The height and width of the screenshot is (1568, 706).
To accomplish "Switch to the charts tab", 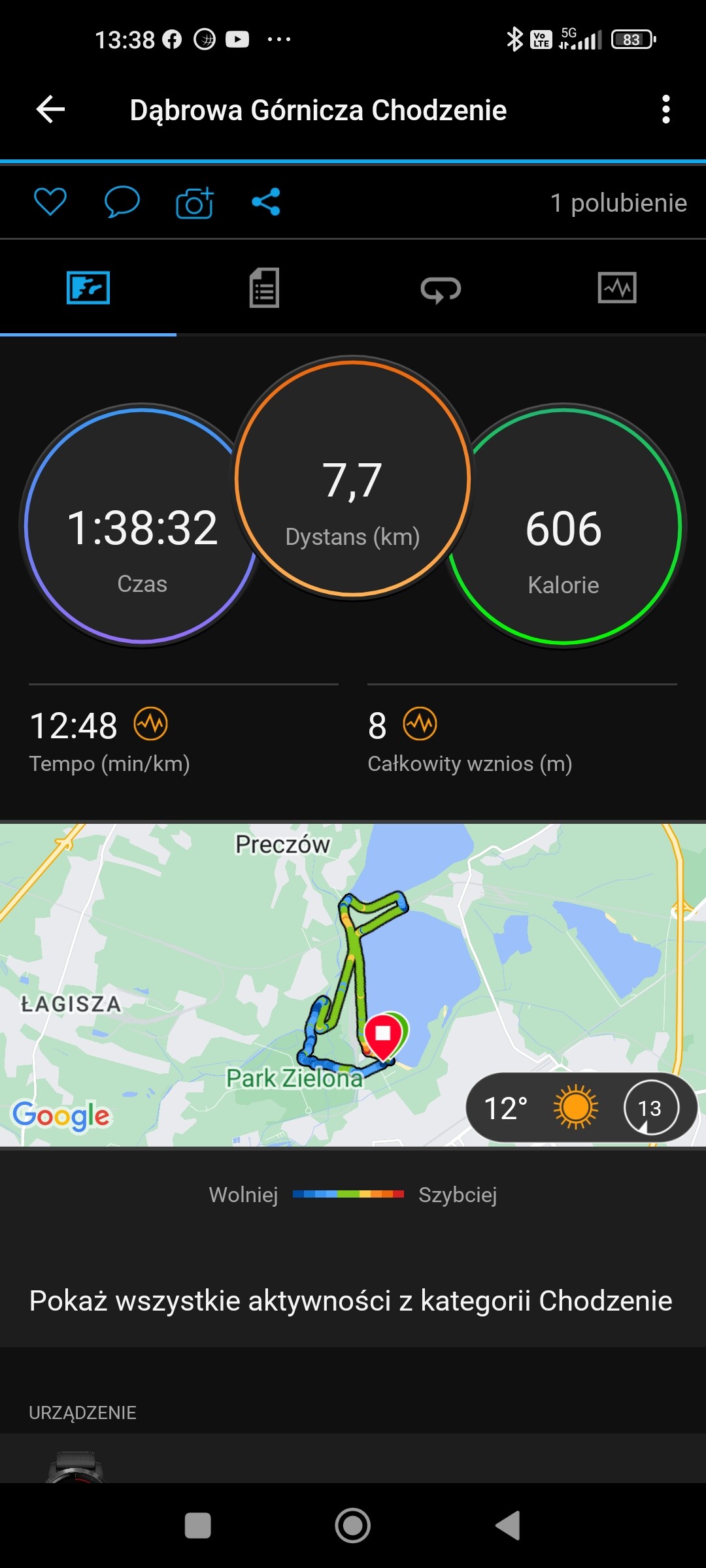I will 617,288.
